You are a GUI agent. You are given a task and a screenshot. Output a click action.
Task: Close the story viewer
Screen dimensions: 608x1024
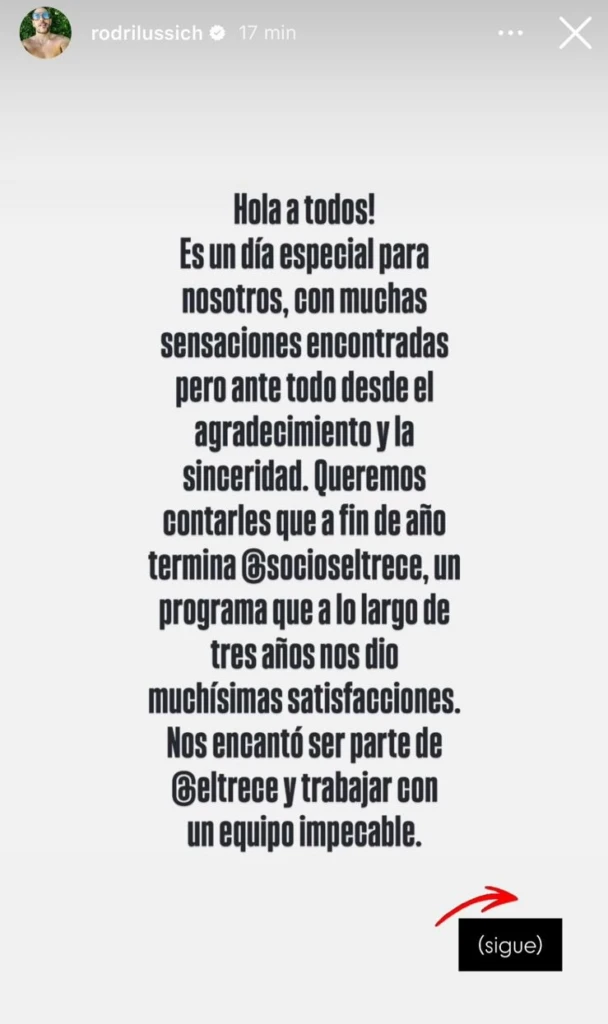[575, 33]
